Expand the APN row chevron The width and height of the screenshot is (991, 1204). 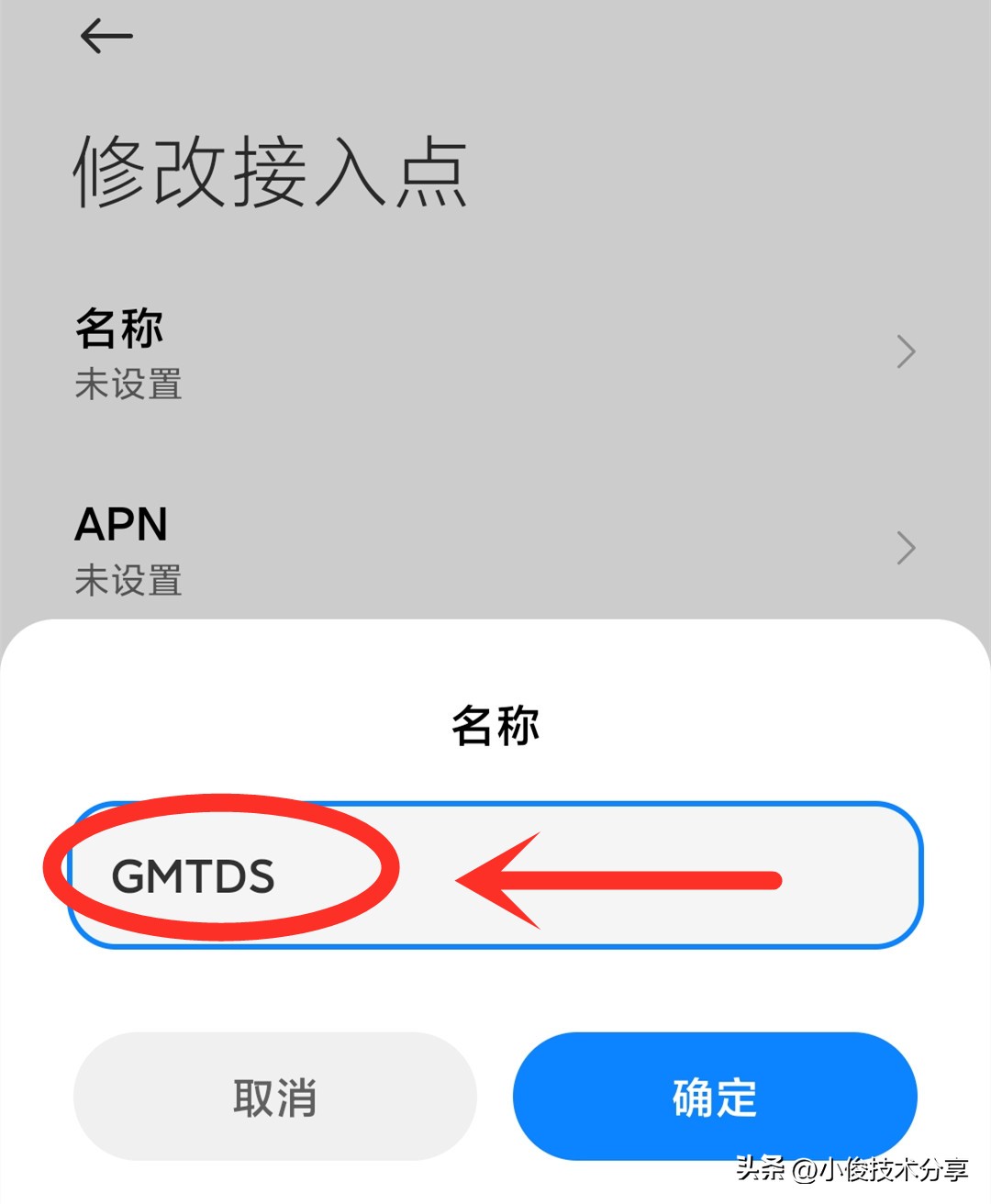click(x=906, y=548)
